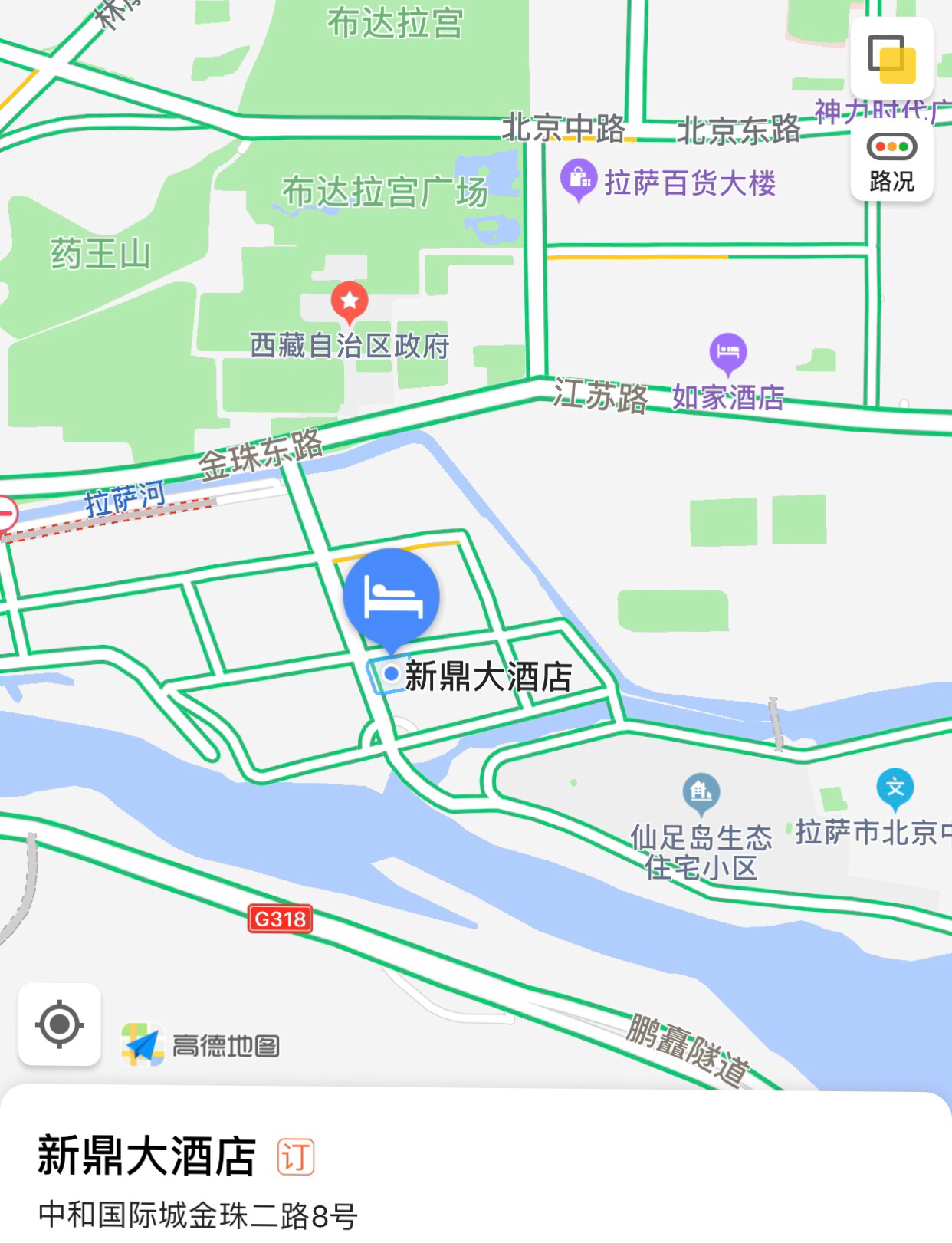Tap the 新鼎大酒店 hotel pin
The width and height of the screenshot is (952, 1243).
(x=391, y=598)
